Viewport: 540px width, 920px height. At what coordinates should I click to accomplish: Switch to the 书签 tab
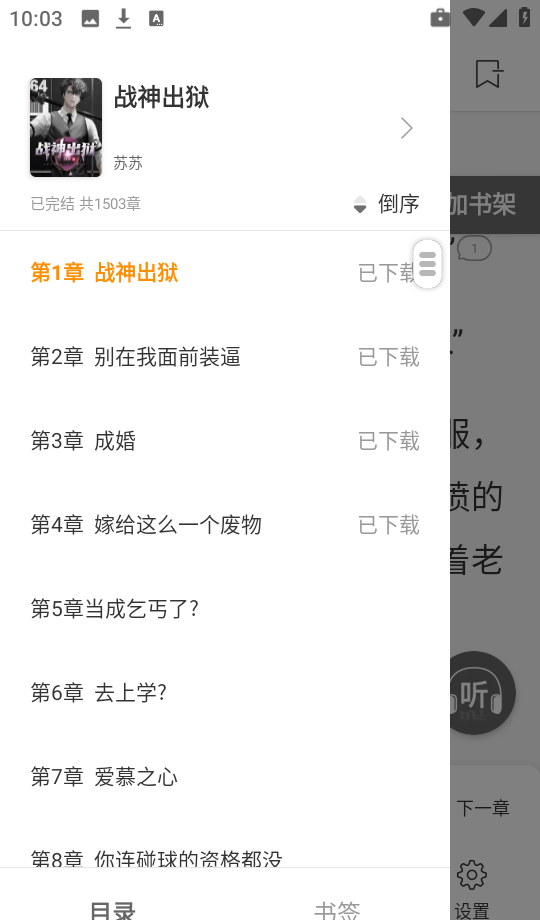(338, 909)
